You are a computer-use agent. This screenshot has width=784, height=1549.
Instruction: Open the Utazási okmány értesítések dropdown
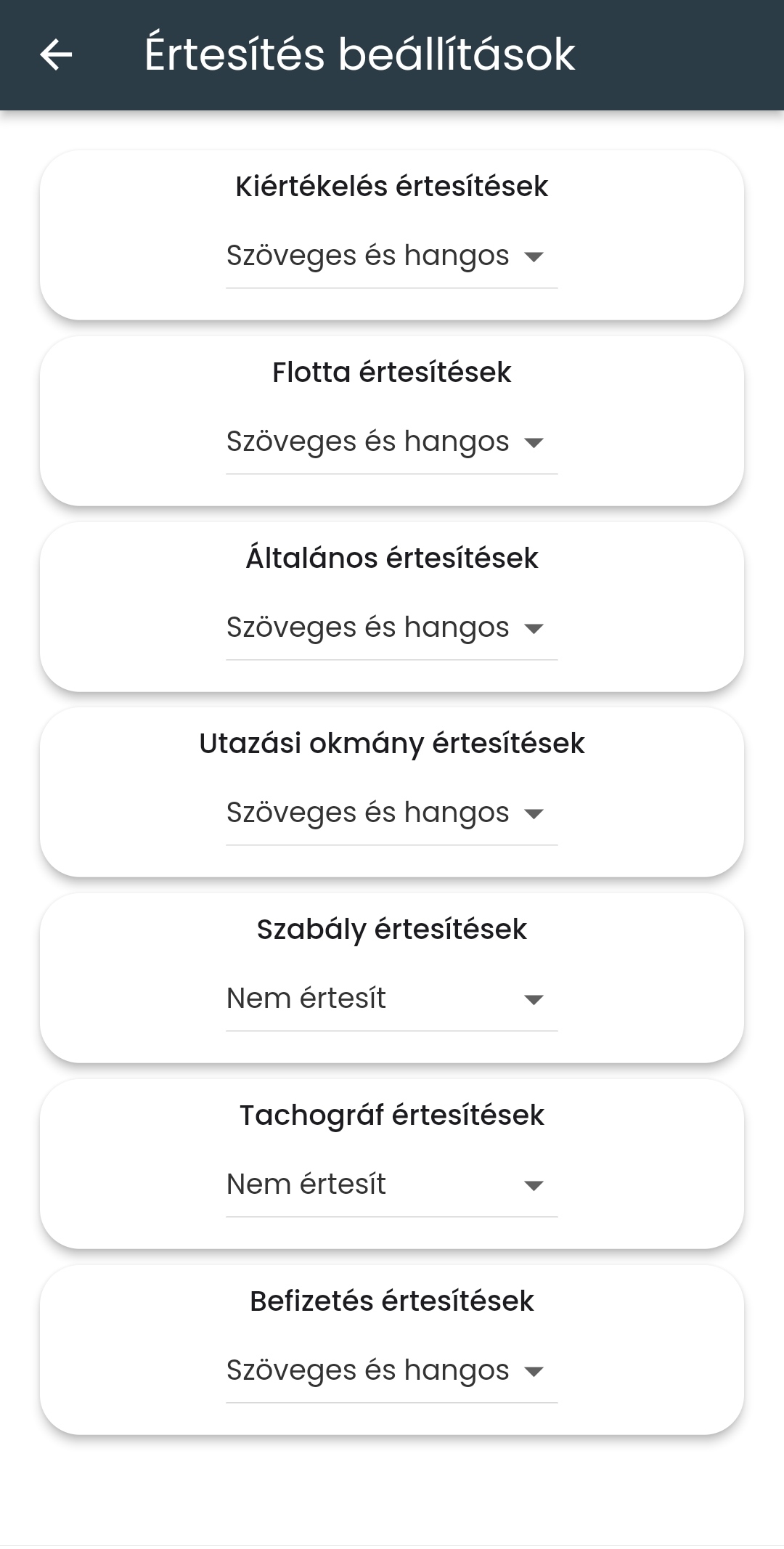click(x=391, y=813)
